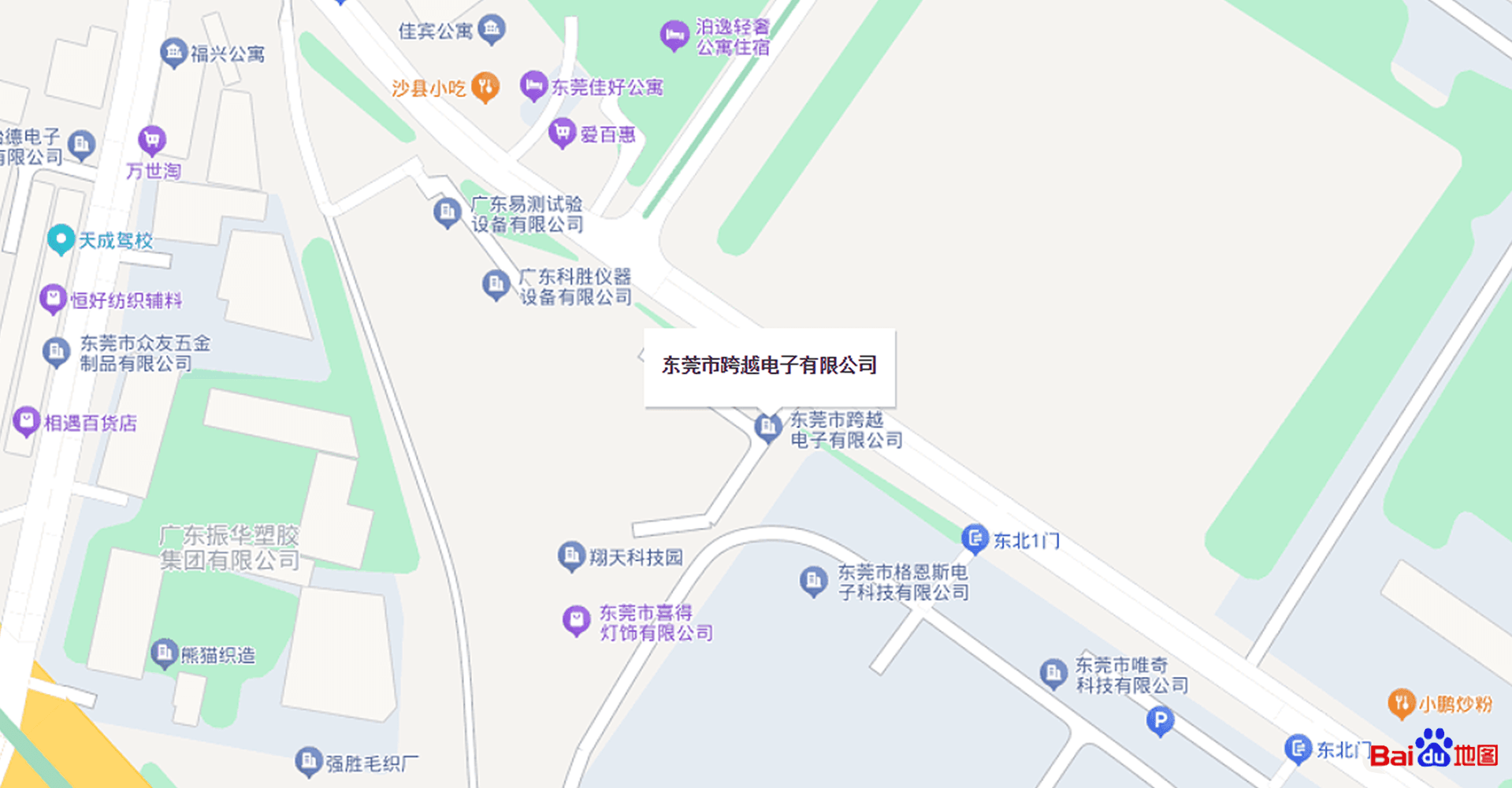
Task: Select the 佳宾公寓 marker
Action: (492, 29)
